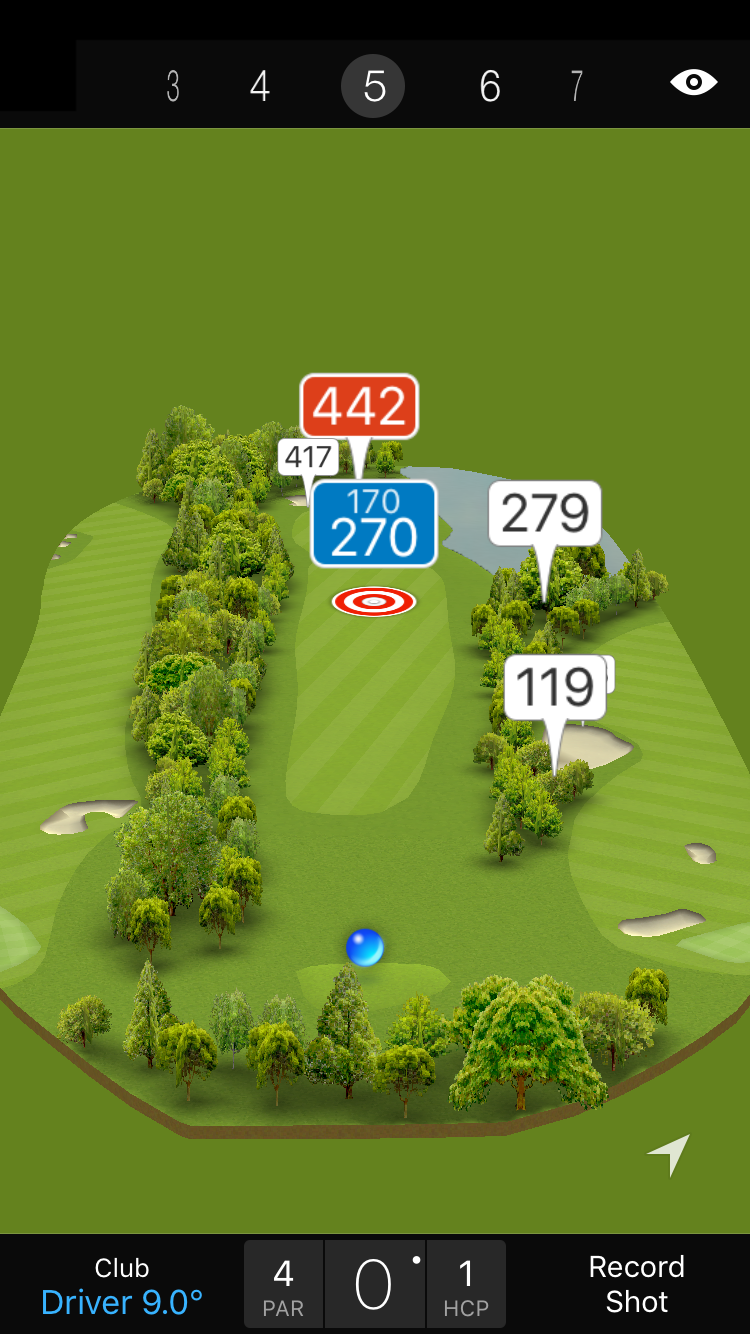Tap the location arrow icon
Screen dimensions: 750x1334
[x=669, y=1155]
